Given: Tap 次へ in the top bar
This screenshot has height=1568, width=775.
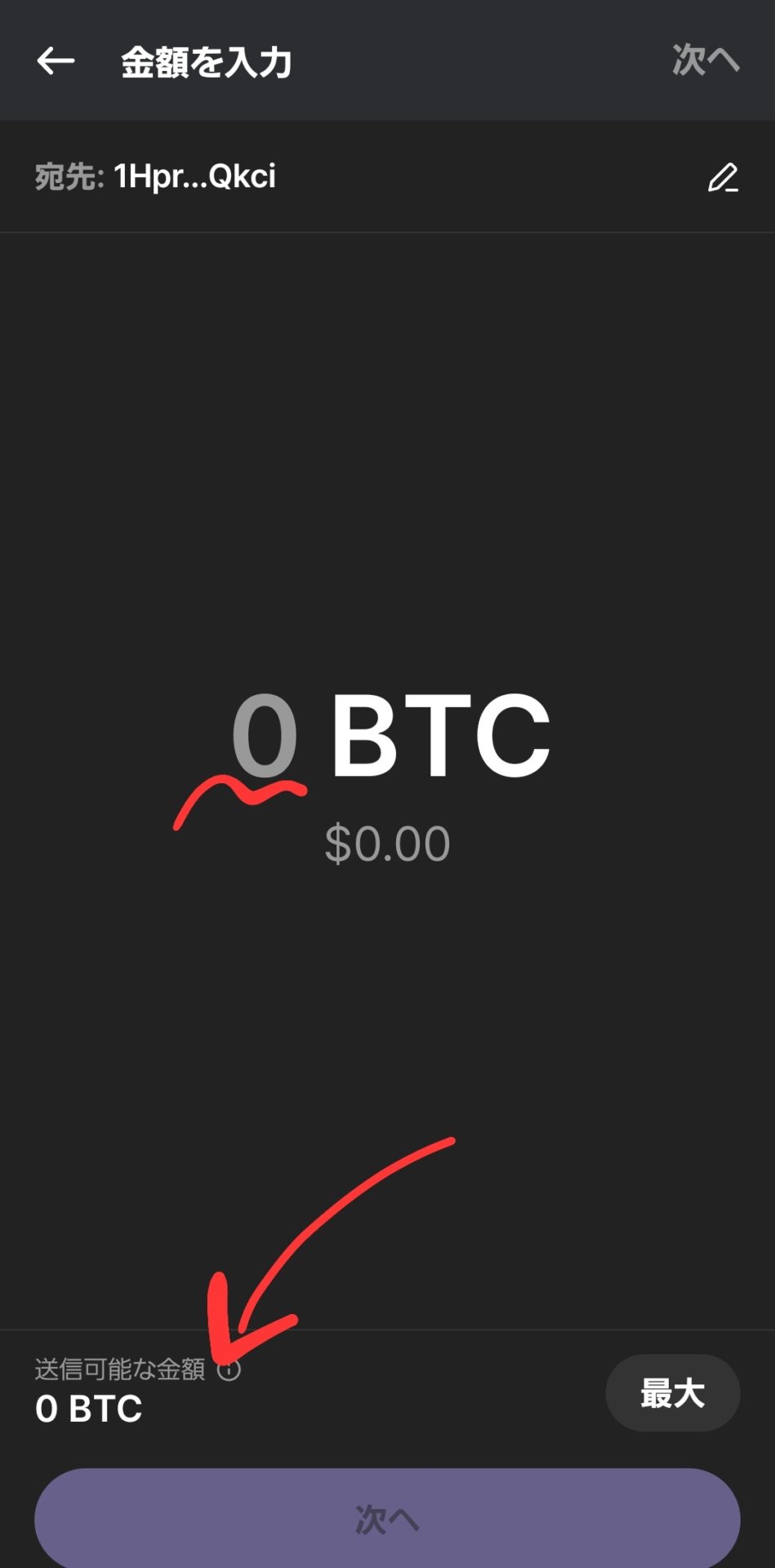Looking at the screenshot, I should click(x=706, y=60).
